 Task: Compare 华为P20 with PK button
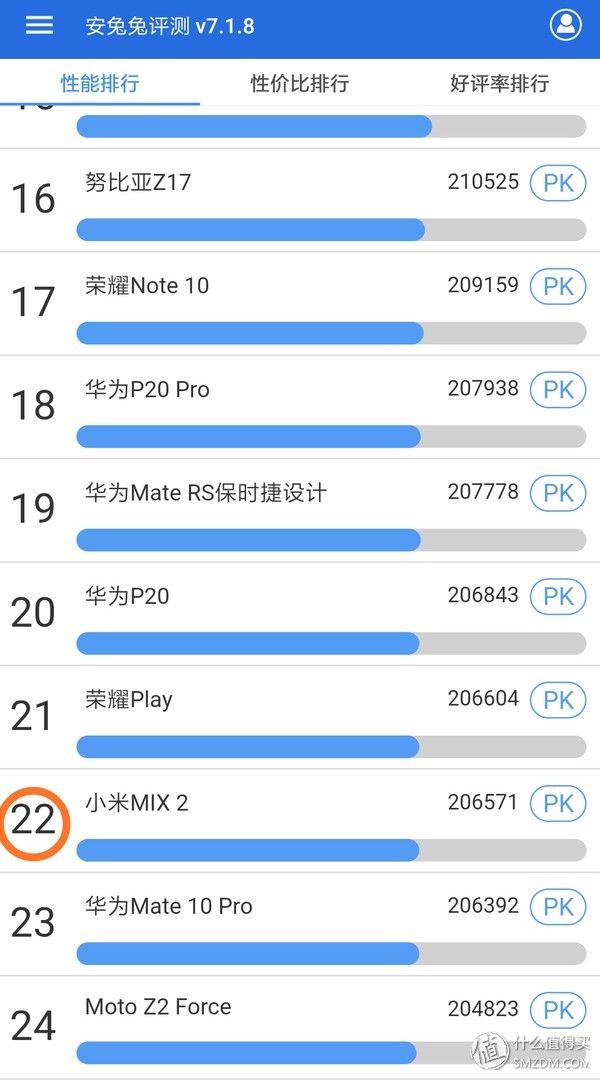point(558,597)
